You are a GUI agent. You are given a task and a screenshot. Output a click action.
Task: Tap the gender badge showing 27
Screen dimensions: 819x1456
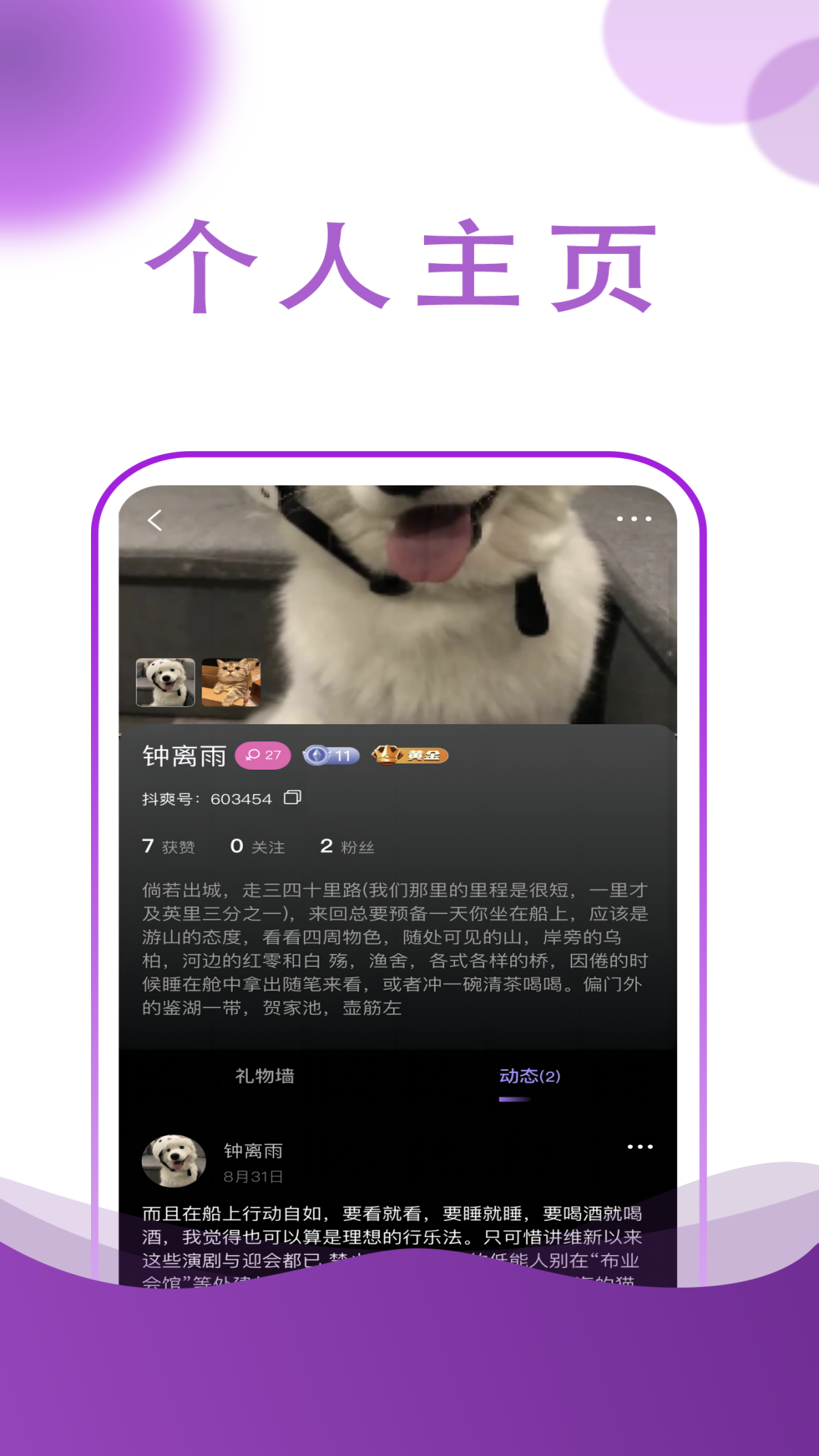pyautogui.click(x=264, y=755)
